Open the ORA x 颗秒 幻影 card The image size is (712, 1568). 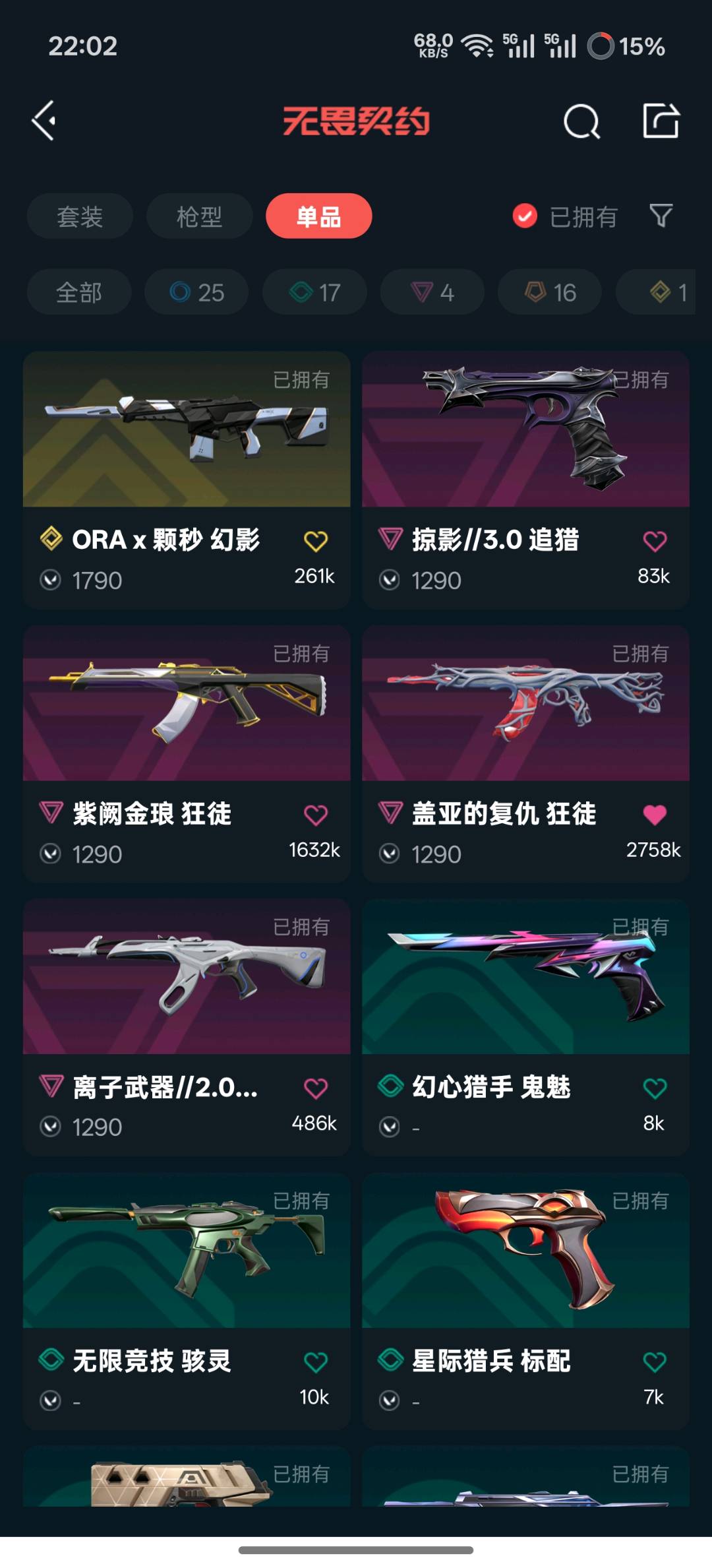coord(187,480)
